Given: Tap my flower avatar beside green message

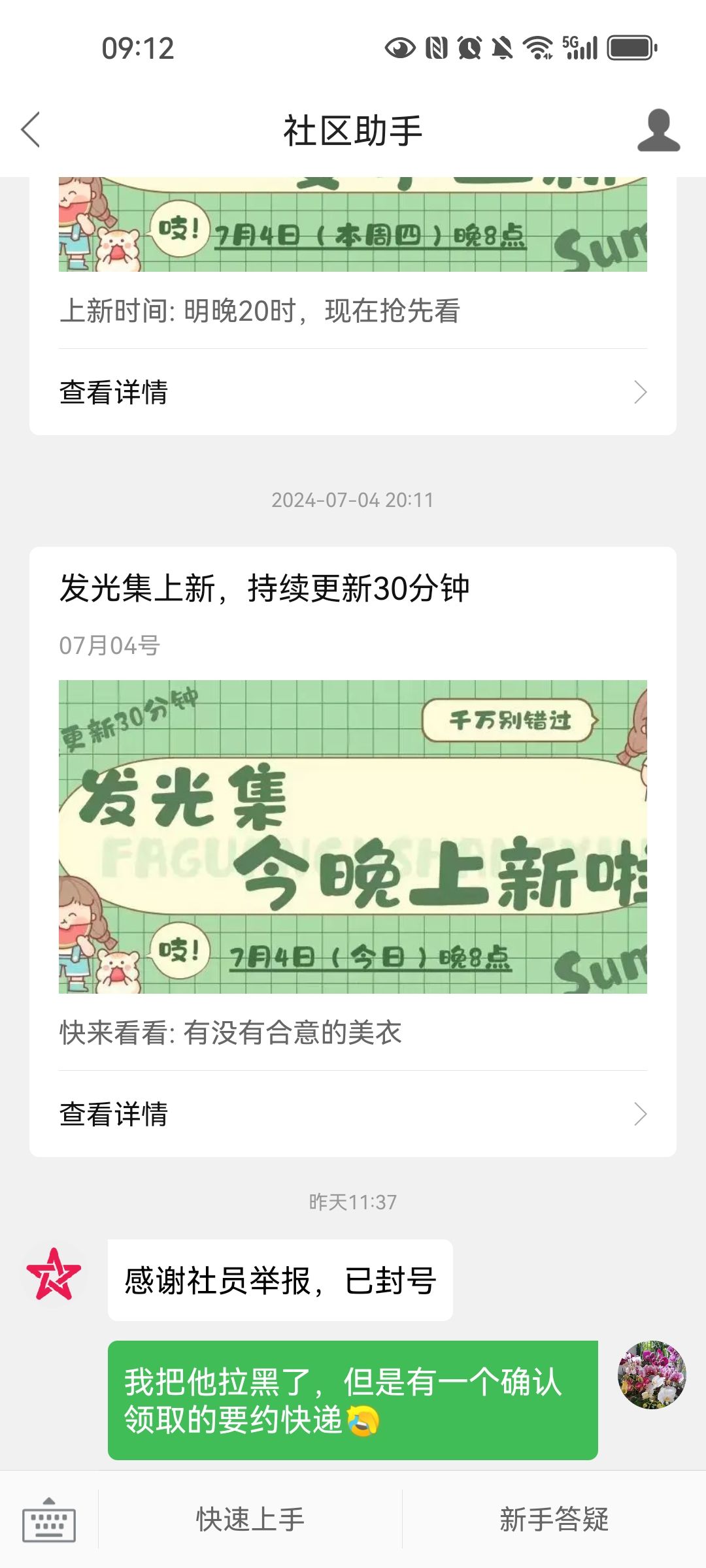Looking at the screenshot, I should pyautogui.click(x=652, y=1375).
